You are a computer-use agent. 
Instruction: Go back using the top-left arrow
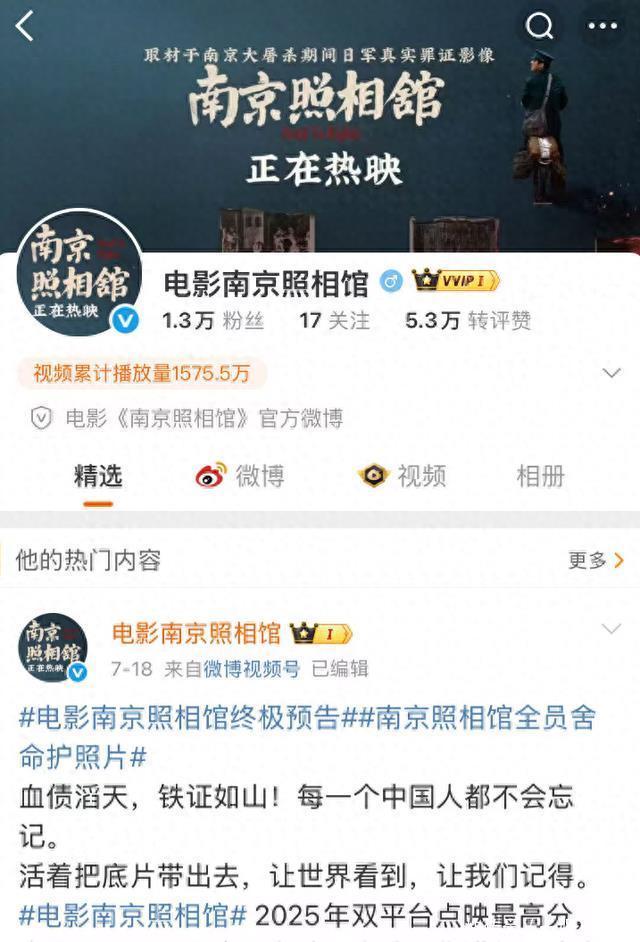pyautogui.click(x=26, y=27)
